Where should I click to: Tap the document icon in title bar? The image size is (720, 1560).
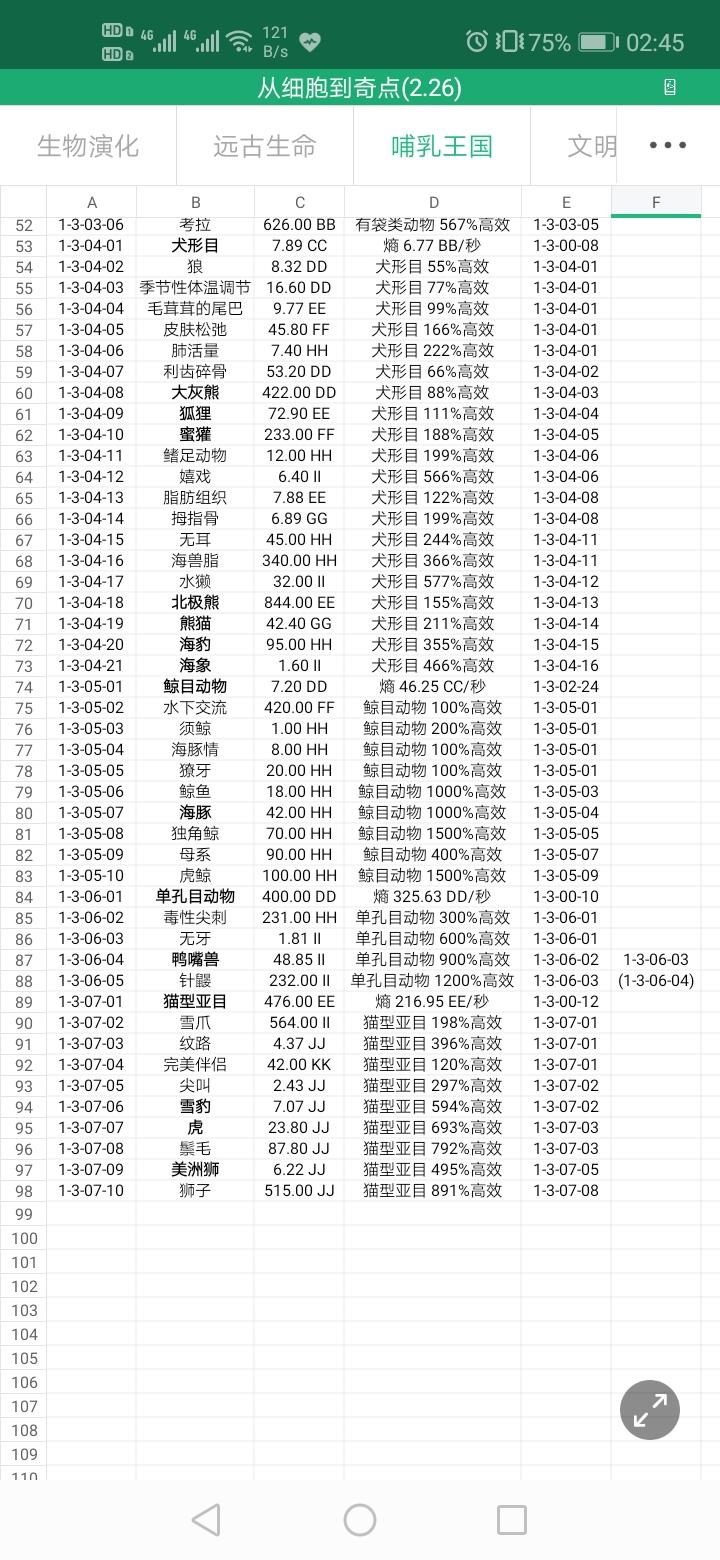670,87
